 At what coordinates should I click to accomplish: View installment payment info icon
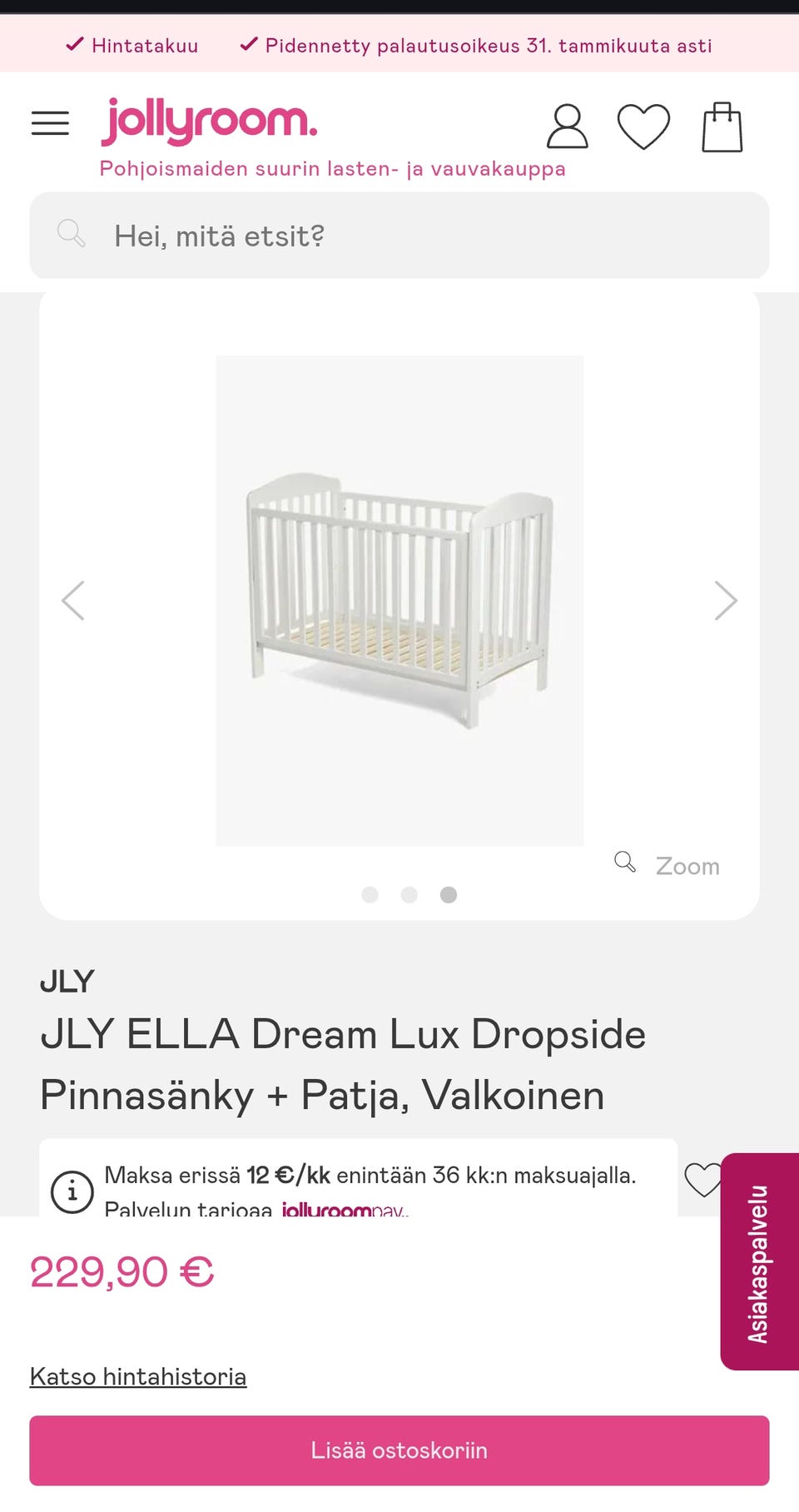72,1191
